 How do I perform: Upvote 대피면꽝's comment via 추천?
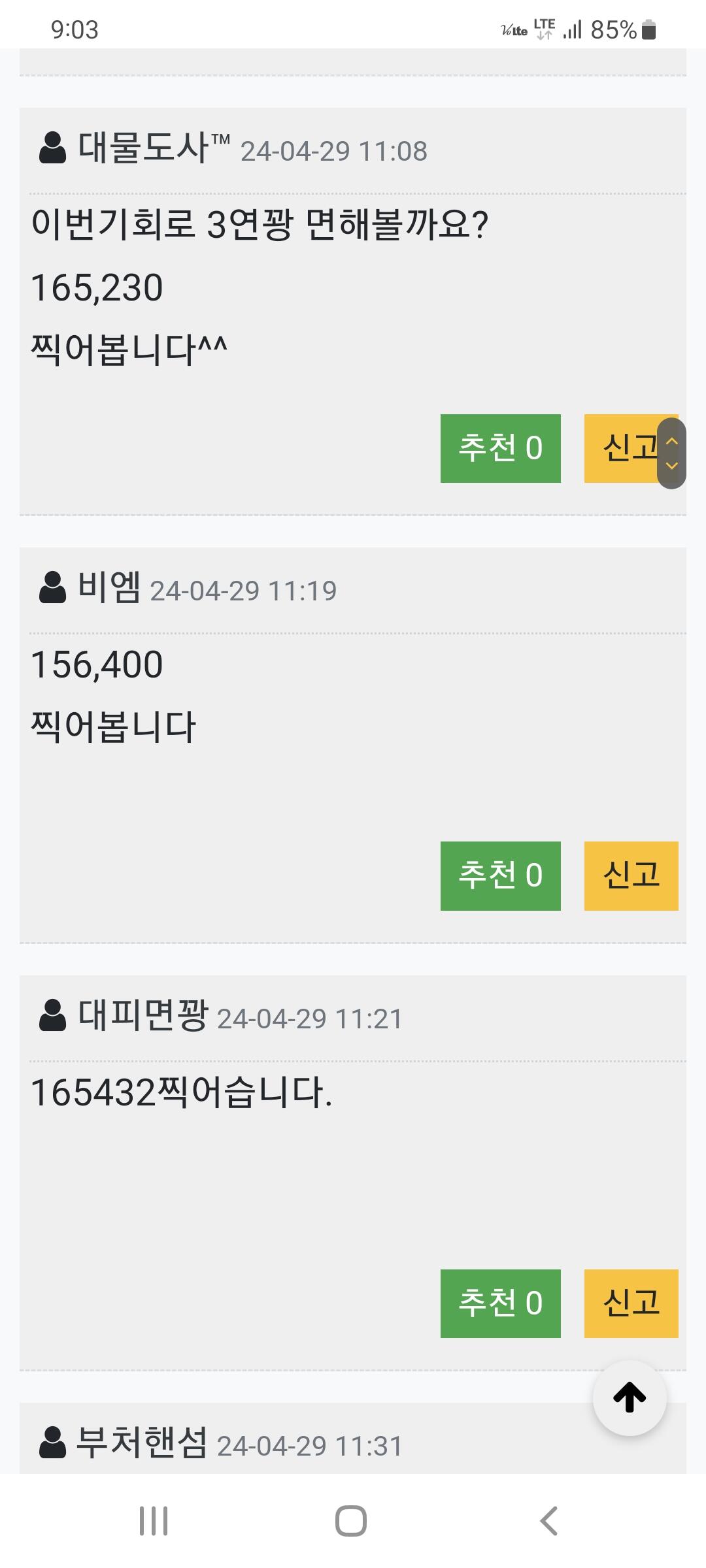click(500, 1303)
